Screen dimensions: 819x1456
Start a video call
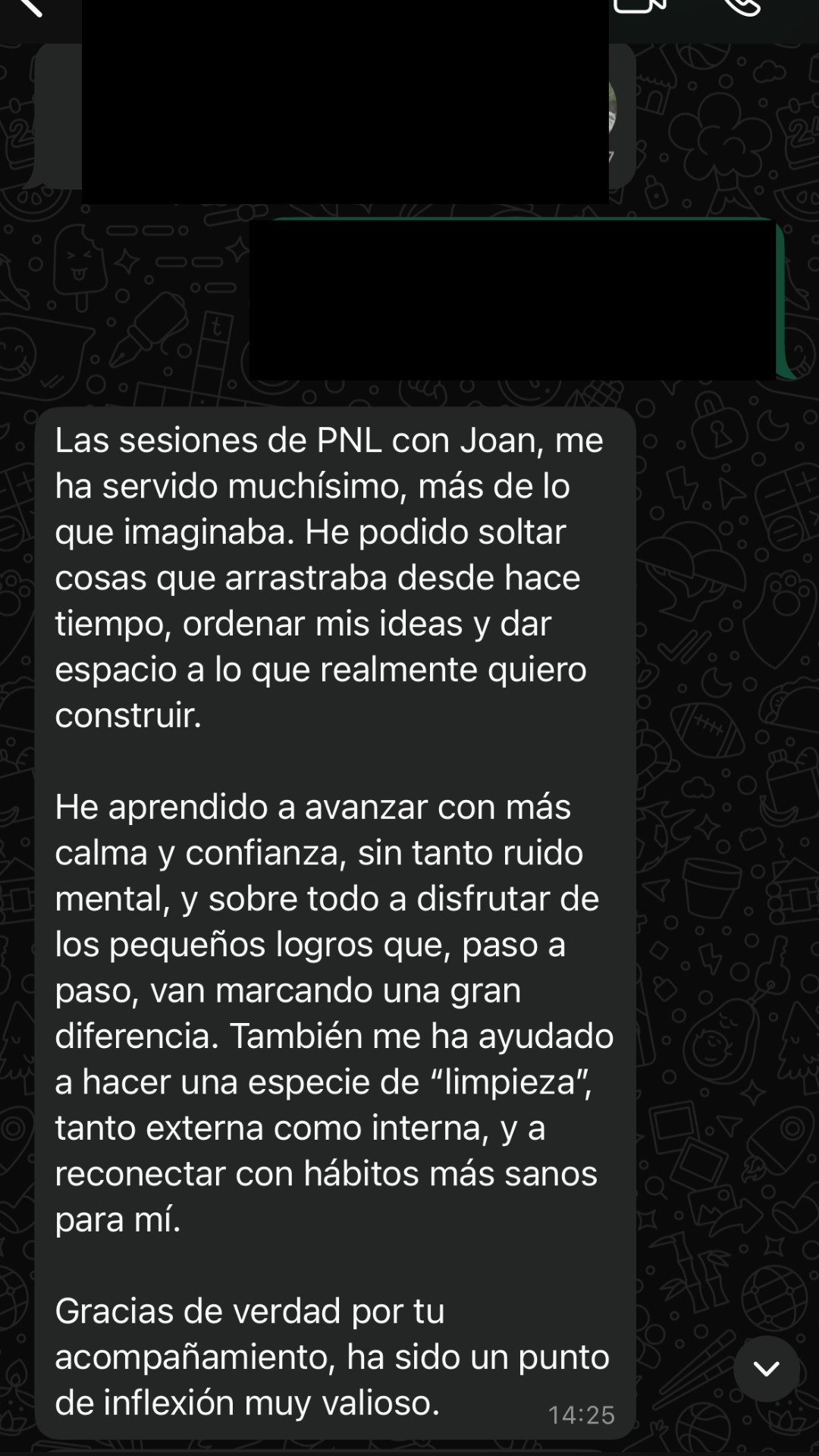point(639,6)
